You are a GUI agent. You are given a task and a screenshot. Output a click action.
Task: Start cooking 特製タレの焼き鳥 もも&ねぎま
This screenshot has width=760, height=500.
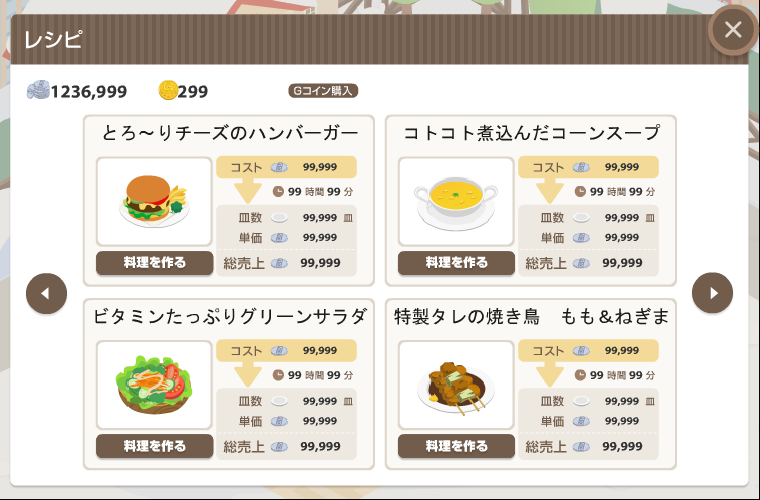pyautogui.click(x=457, y=446)
